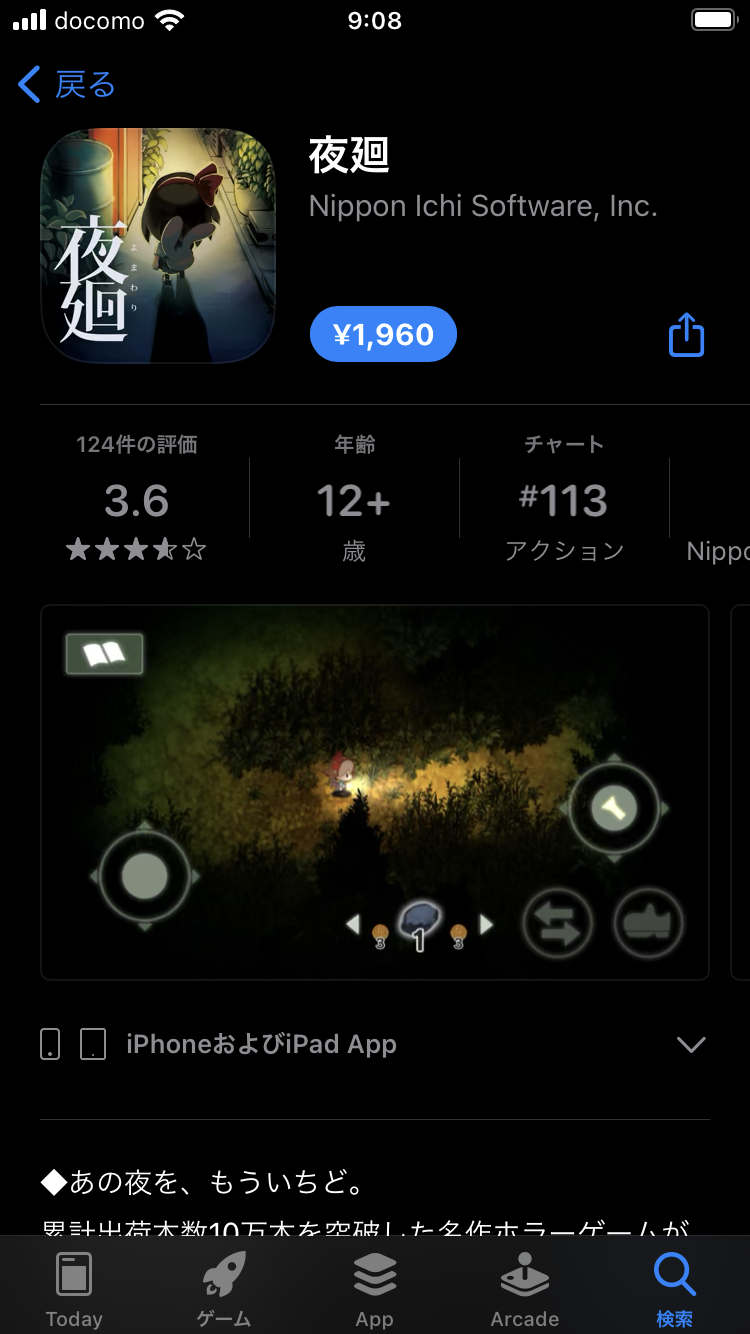Select the 検索 search tab
Screen dimensions: 750x1334
point(674,1290)
